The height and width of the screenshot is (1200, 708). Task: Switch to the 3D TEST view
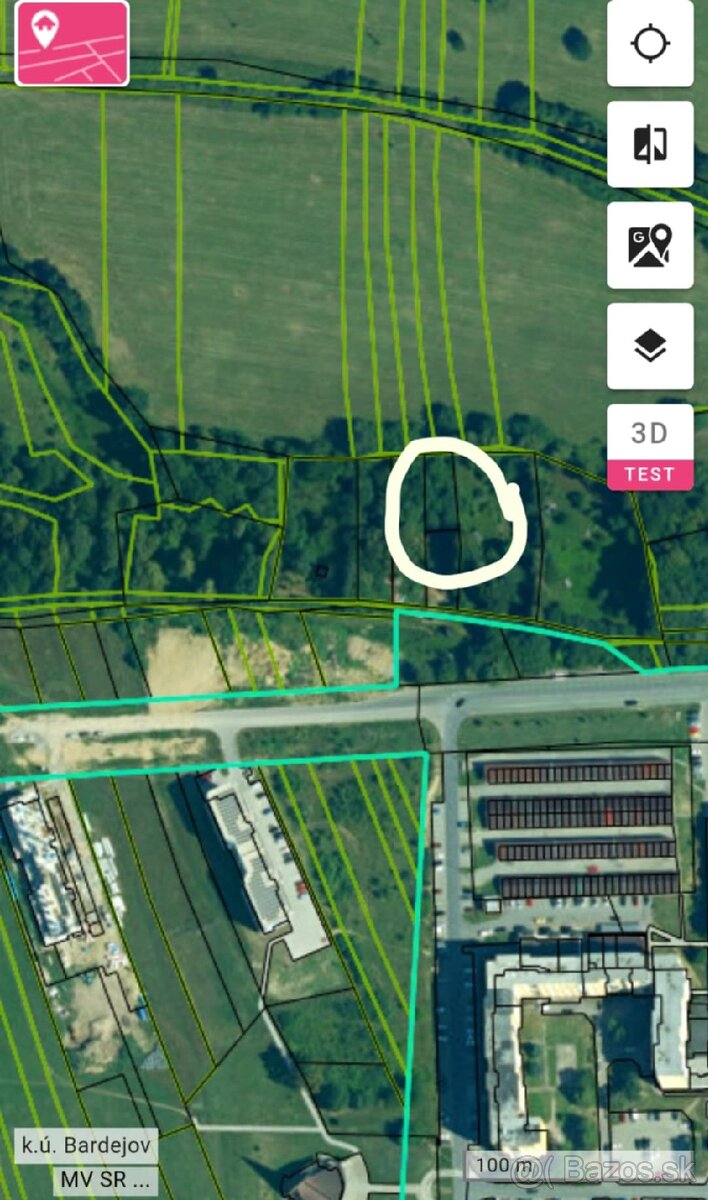650,446
